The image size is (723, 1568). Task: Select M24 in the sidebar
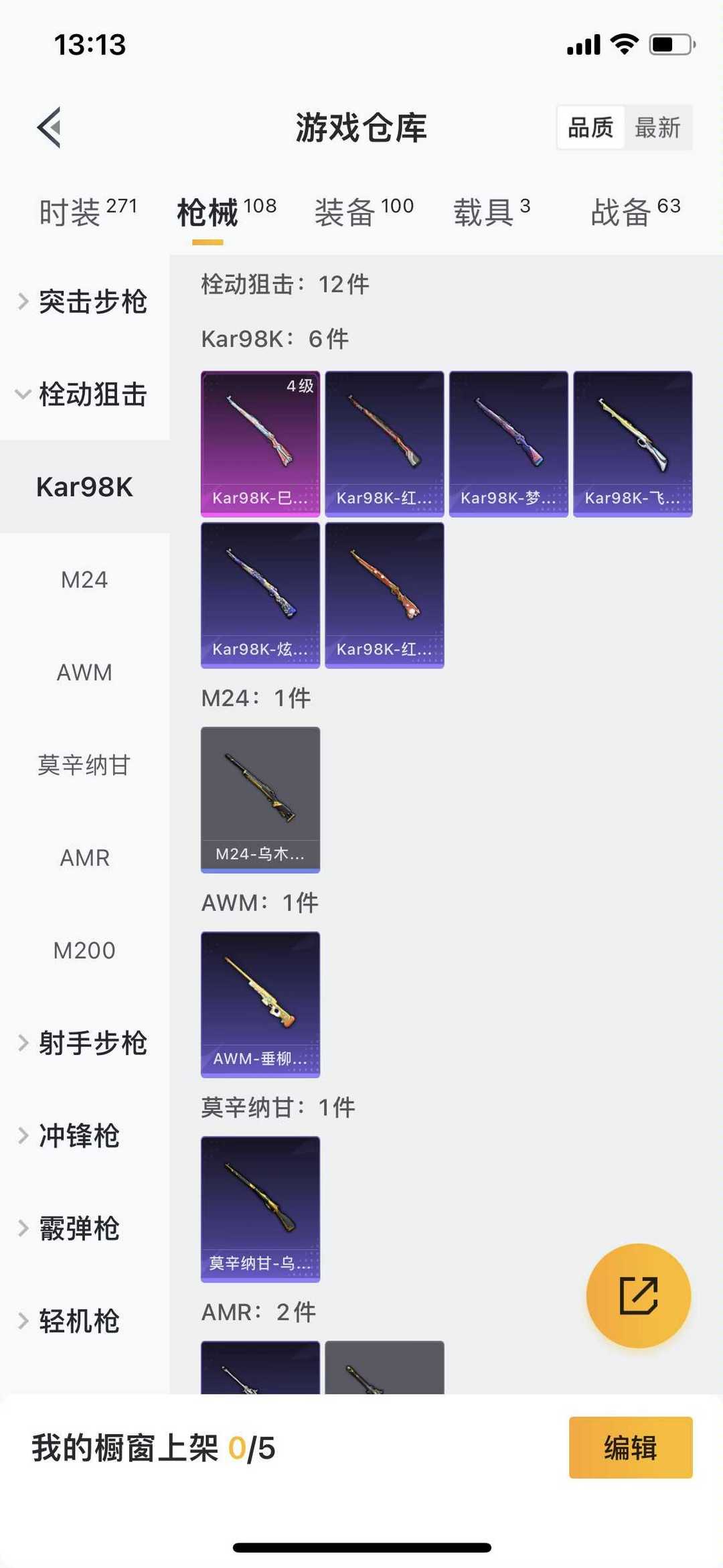pos(84,579)
